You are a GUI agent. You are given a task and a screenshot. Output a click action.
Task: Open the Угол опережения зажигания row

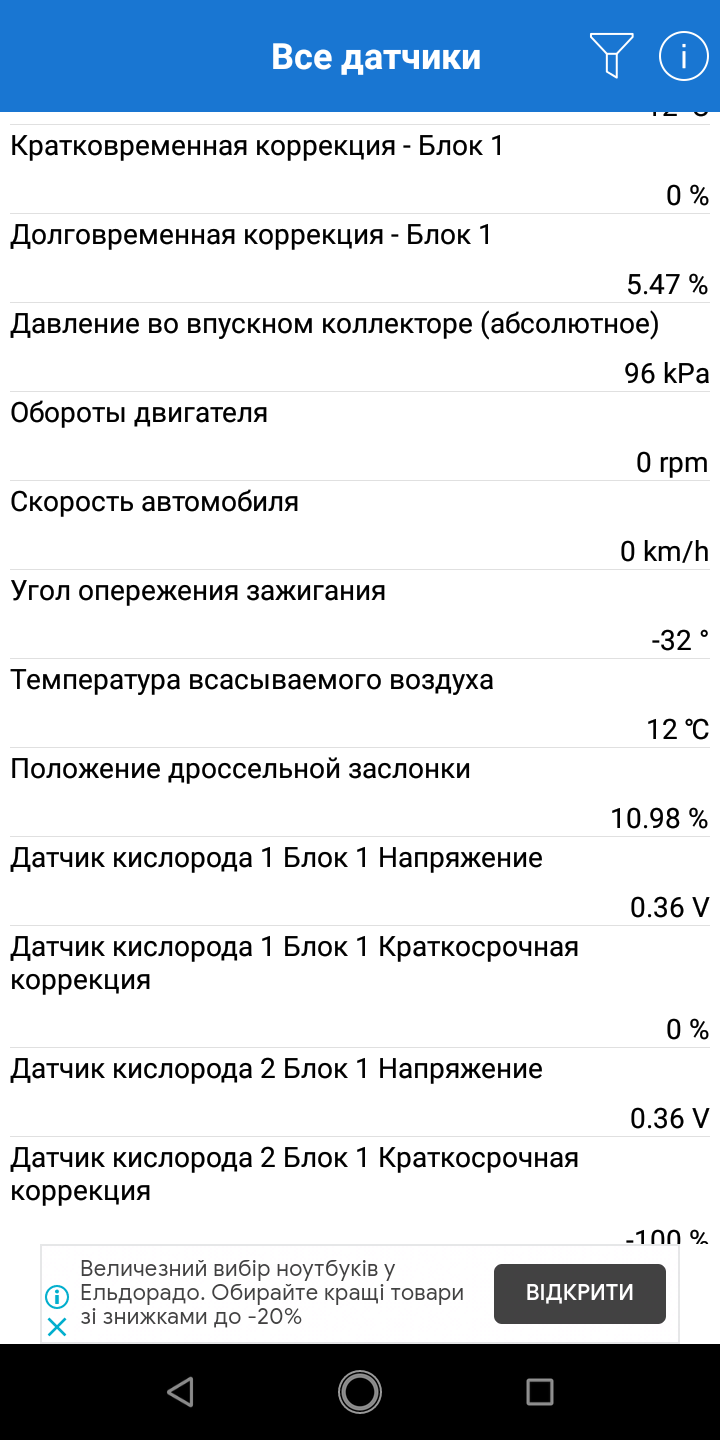[x=360, y=614]
